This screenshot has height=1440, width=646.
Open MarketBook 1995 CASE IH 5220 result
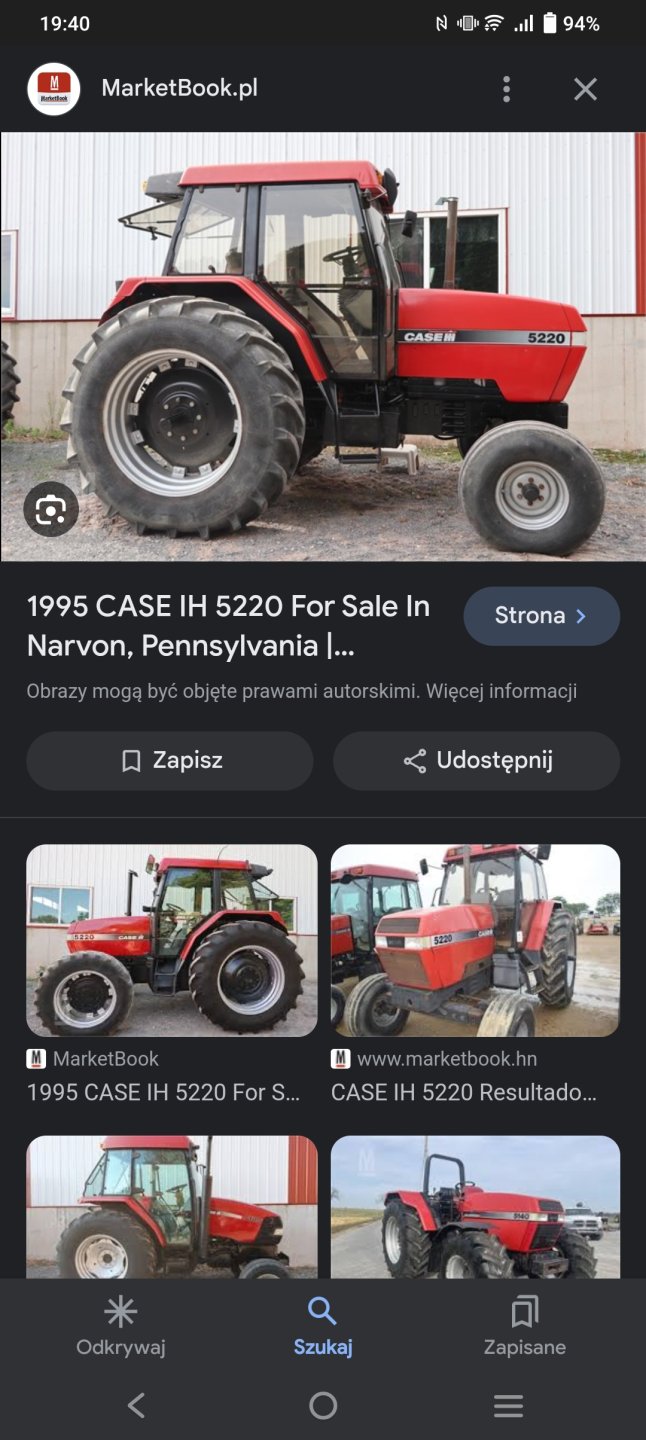coord(171,940)
